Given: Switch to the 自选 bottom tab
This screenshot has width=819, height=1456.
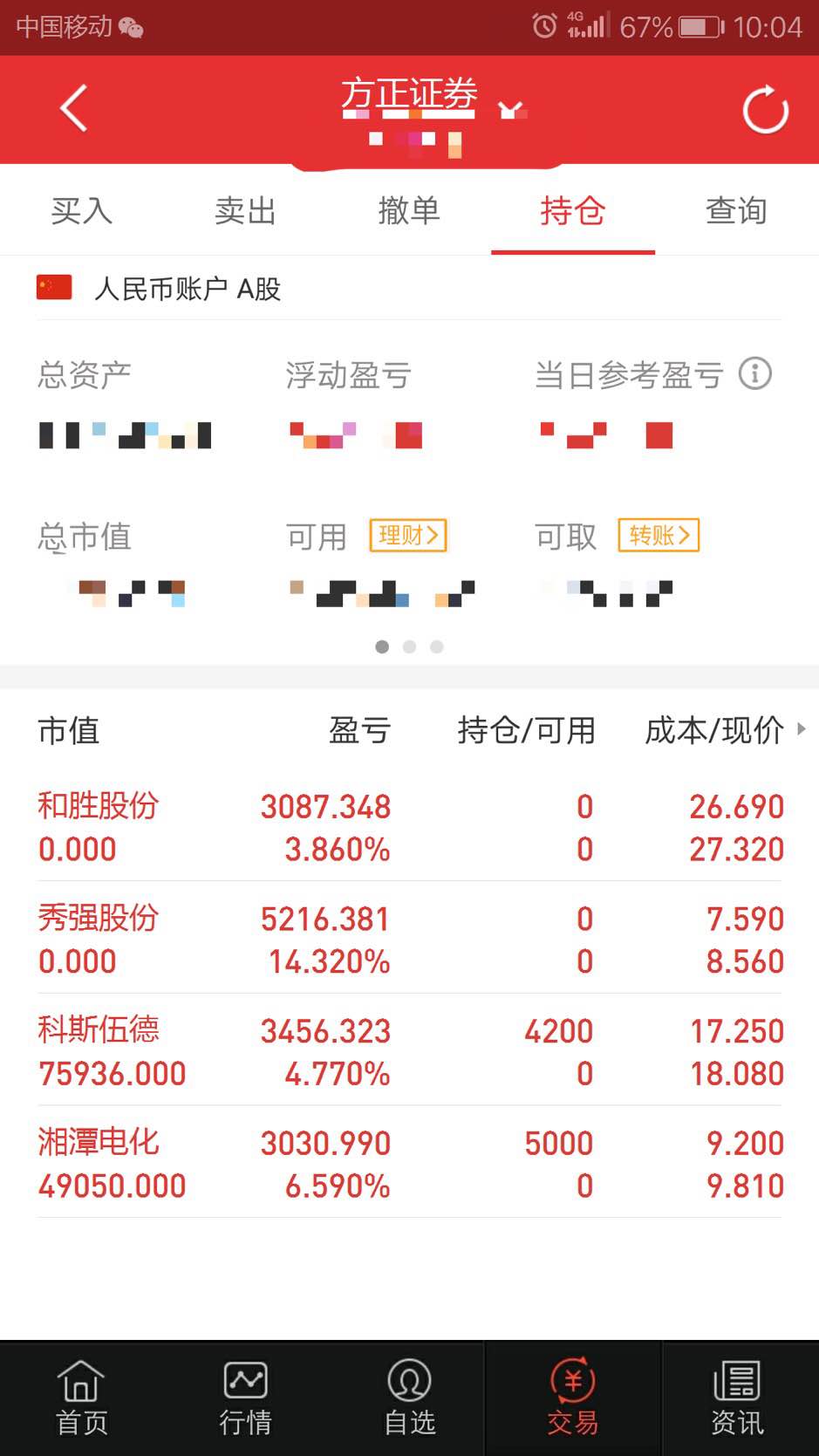Looking at the screenshot, I should pos(409,1398).
